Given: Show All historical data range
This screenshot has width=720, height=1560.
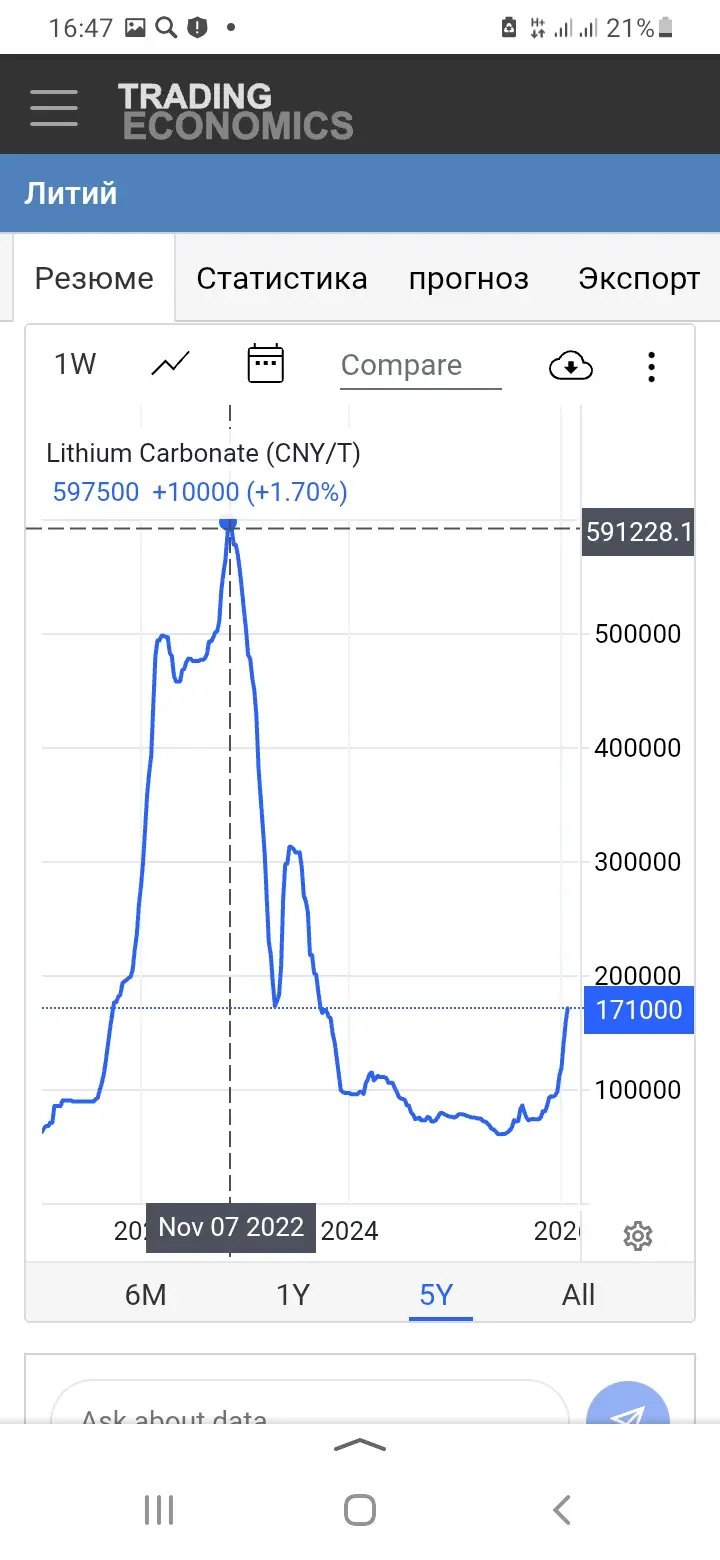Looking at the screenshot, I should (578, 1295).
